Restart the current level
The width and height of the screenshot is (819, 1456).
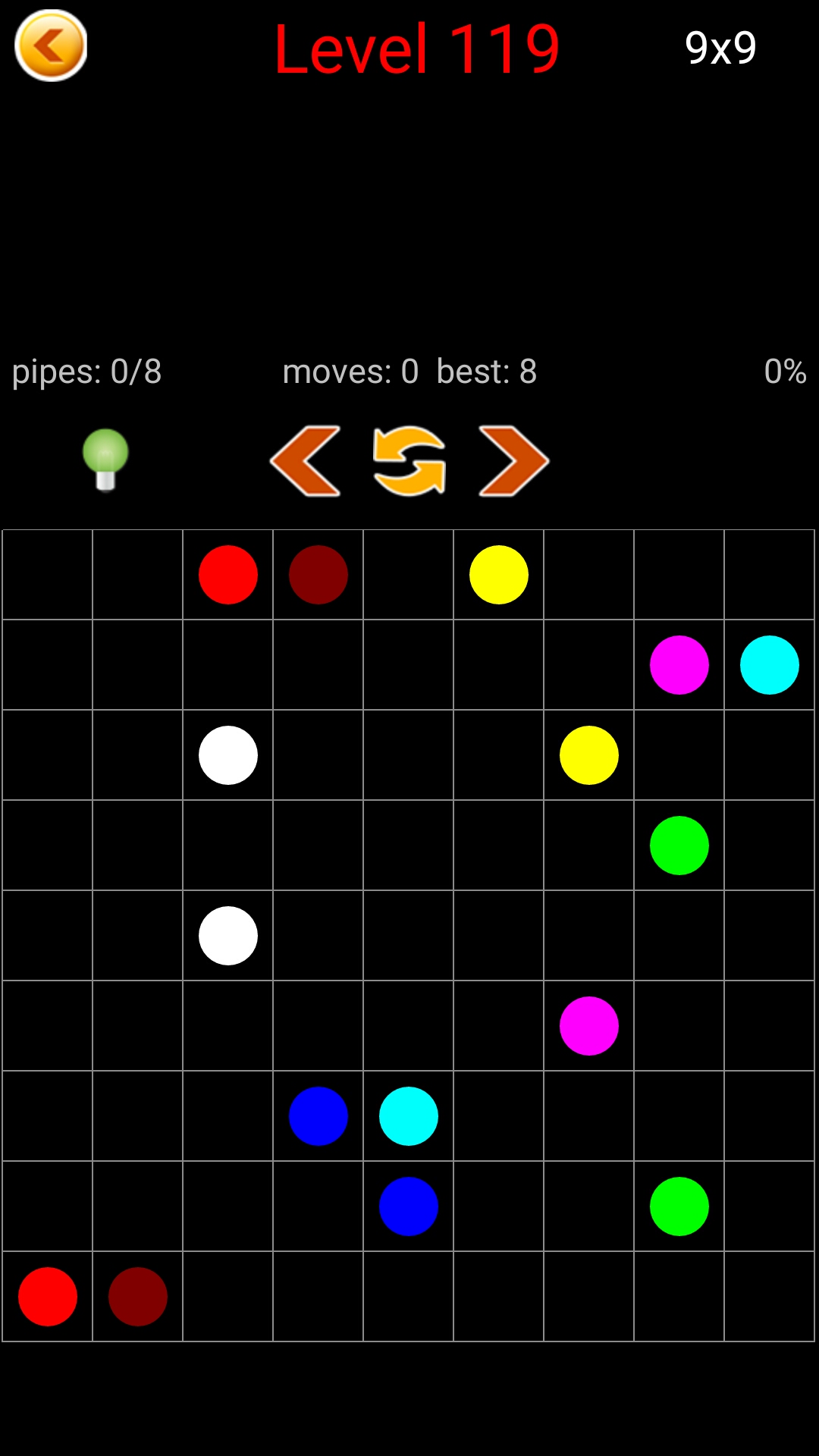409,461
